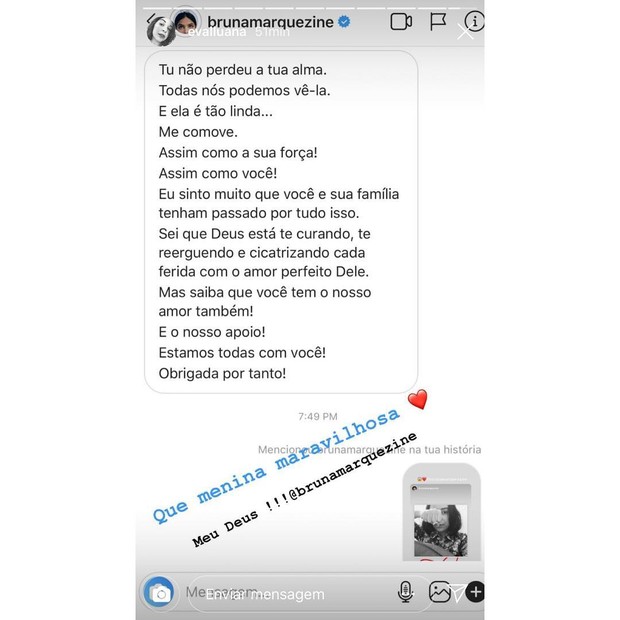The height and width of the screenshot is (620, 620).
Task: Share this story via the paper plane
Action: (458, 592)
